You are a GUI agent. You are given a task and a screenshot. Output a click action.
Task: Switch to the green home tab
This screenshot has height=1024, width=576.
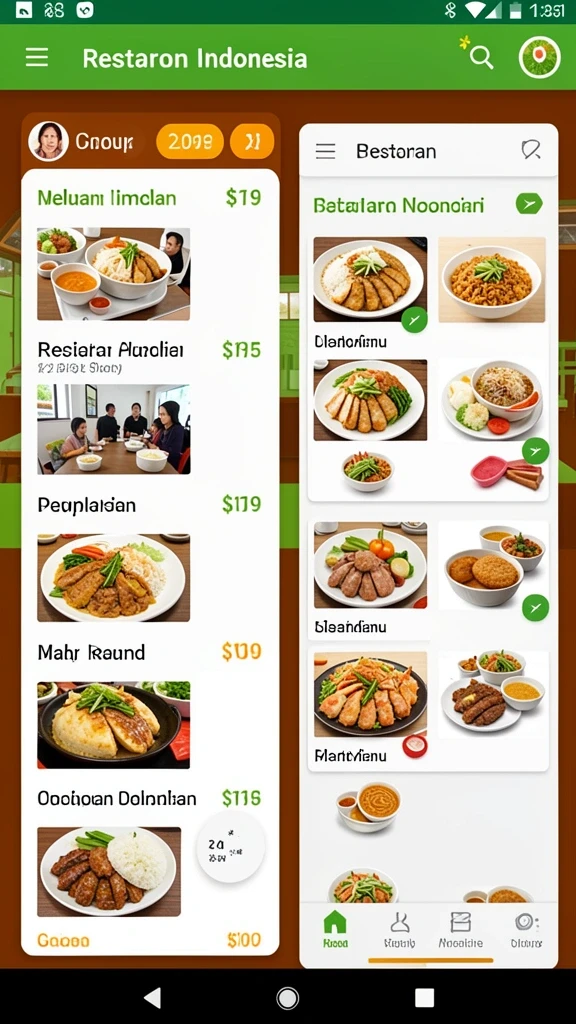pyautogui.click(x=335, y=929)
